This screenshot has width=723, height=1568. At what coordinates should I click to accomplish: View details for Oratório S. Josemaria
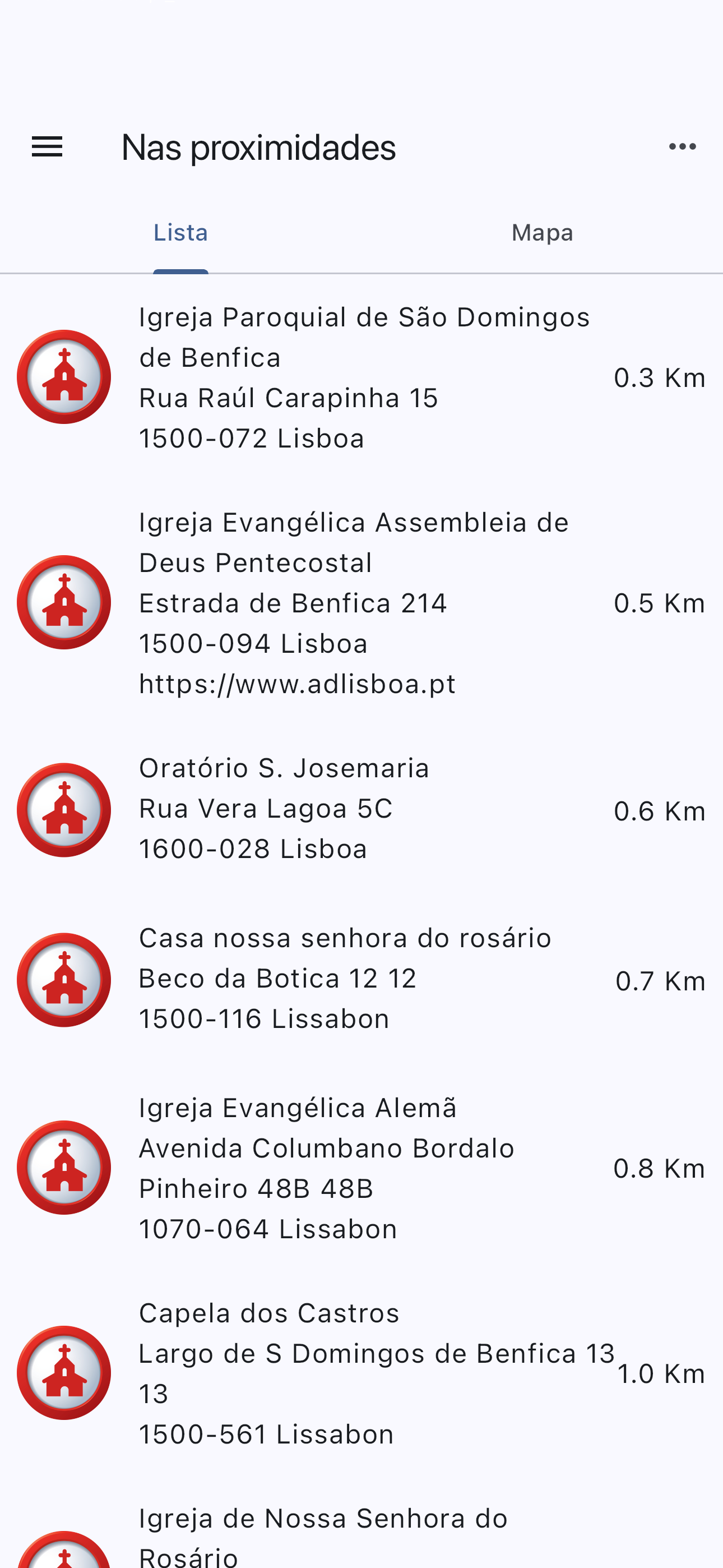click(x=361, y=809)
